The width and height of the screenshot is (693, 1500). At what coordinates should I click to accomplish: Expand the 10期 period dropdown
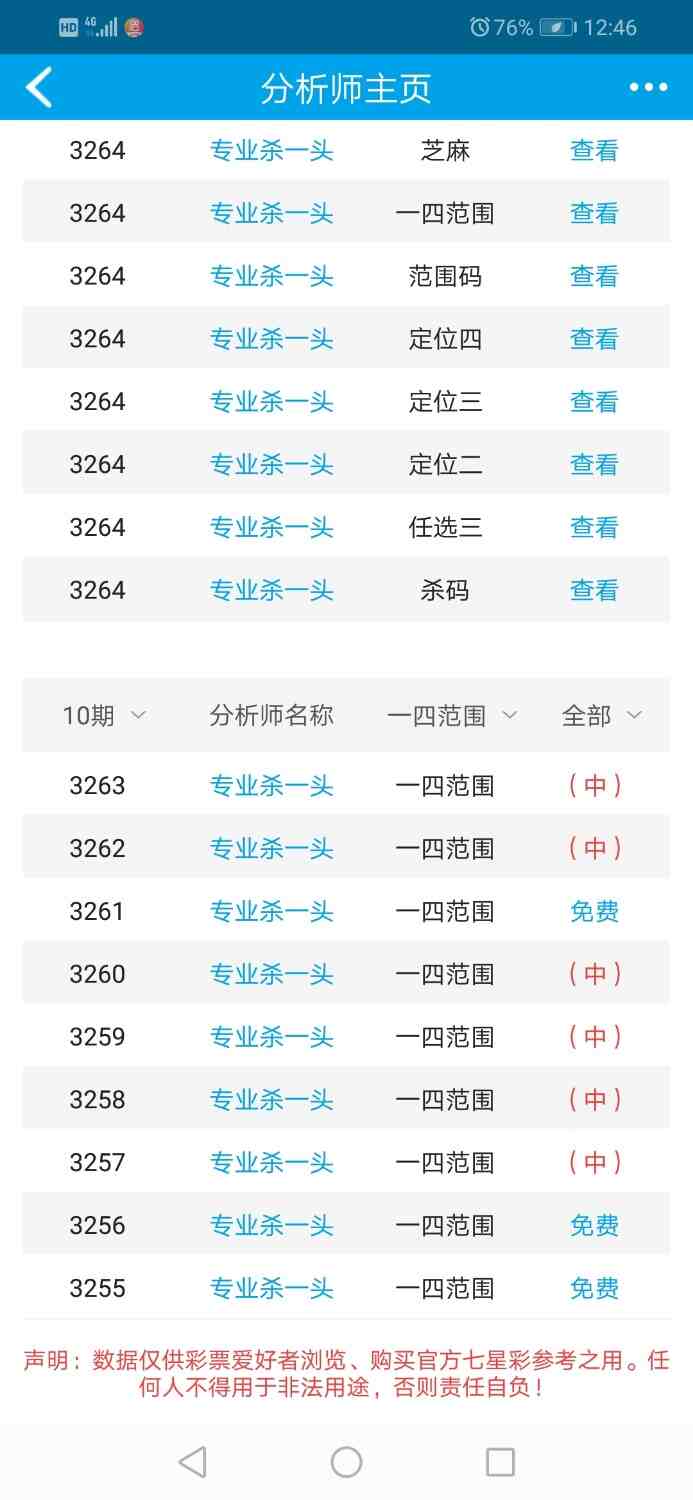click(x=104, y=716)
